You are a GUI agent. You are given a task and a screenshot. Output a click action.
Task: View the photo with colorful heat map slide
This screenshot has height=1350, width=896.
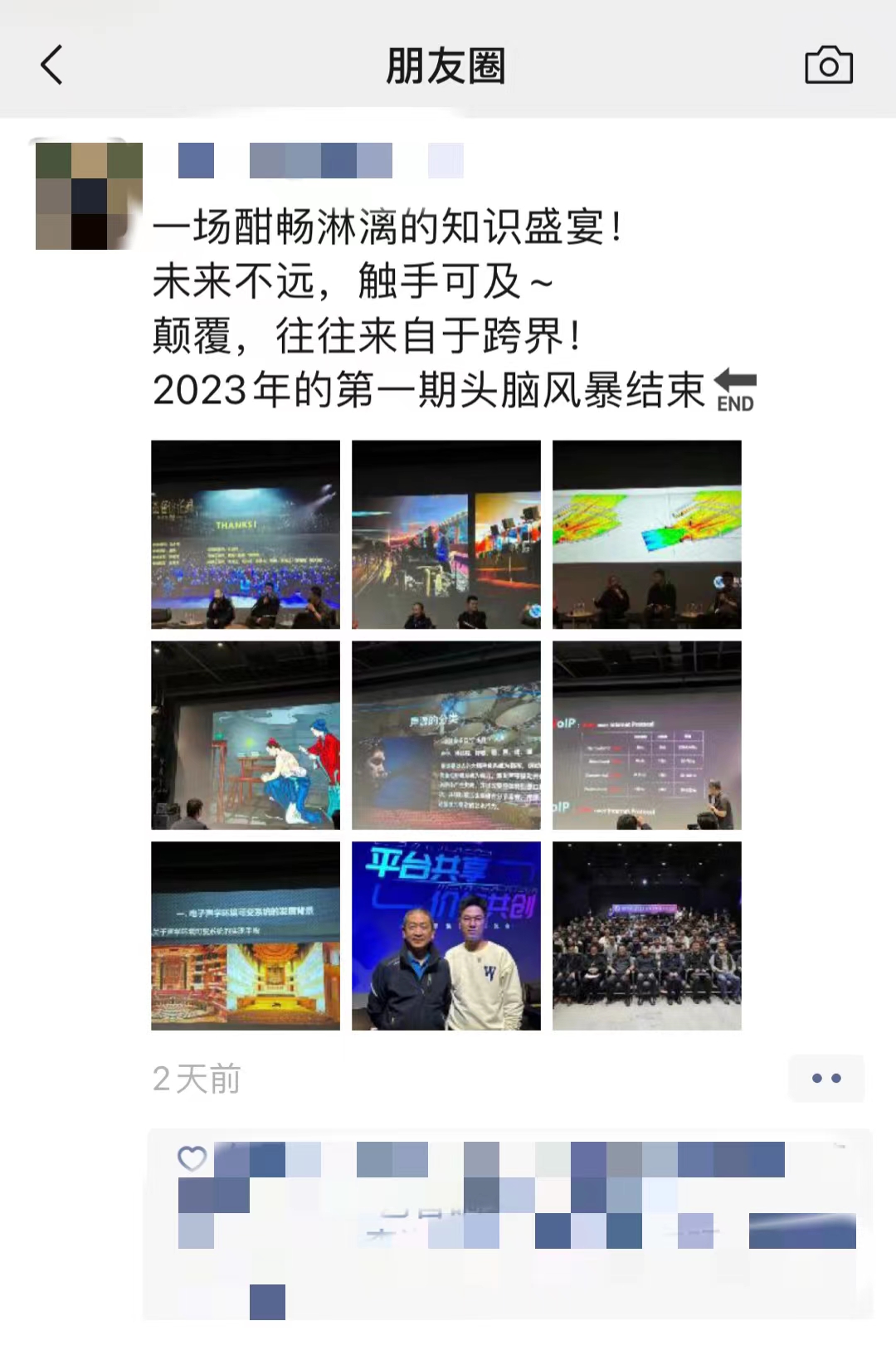(646, 534)
